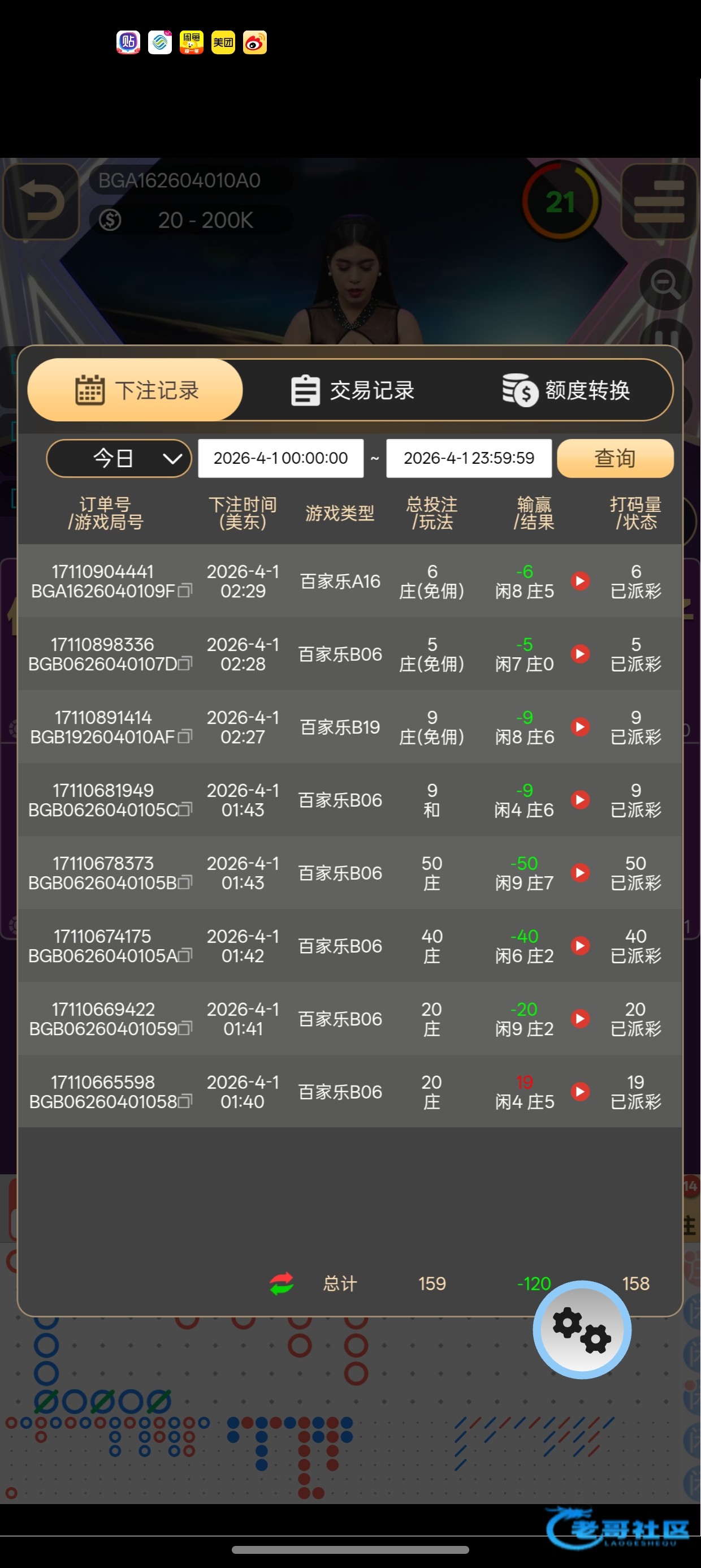Tap the 查询 search button
Image resolution: width=701 pixels, height=1568 pixels.
coord(615,458)
